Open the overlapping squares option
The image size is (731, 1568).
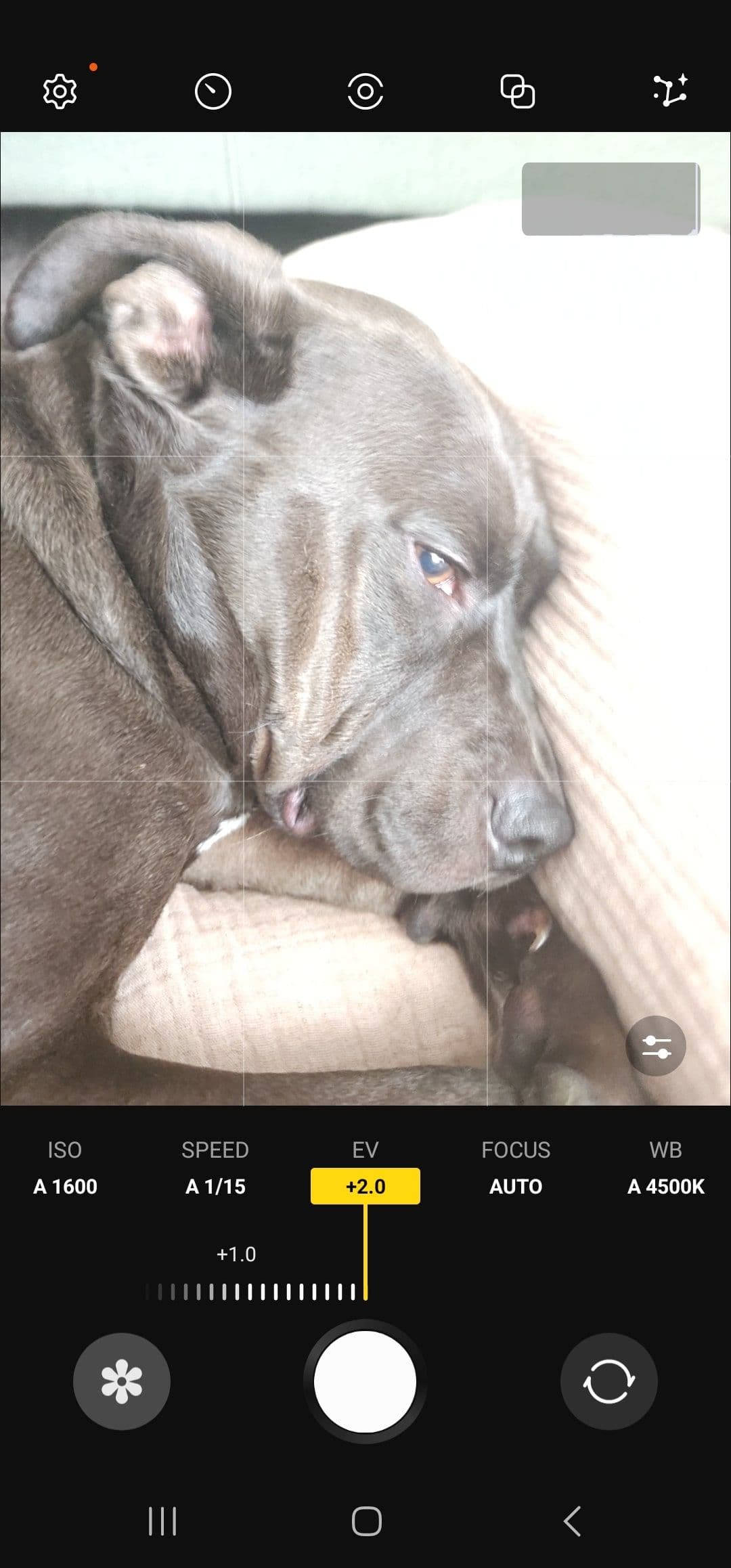[x=517, y=91]
